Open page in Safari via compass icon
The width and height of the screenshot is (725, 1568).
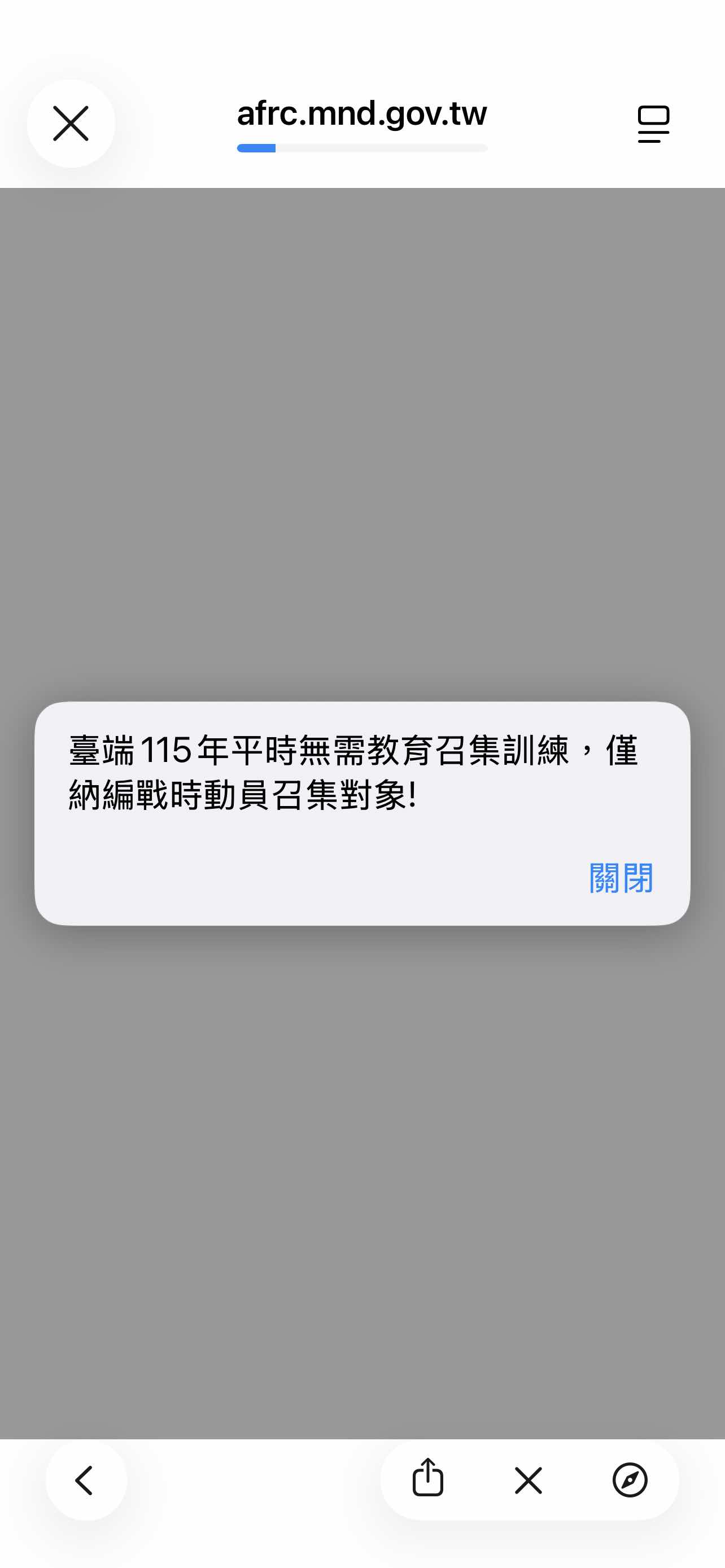[630, 1480]
